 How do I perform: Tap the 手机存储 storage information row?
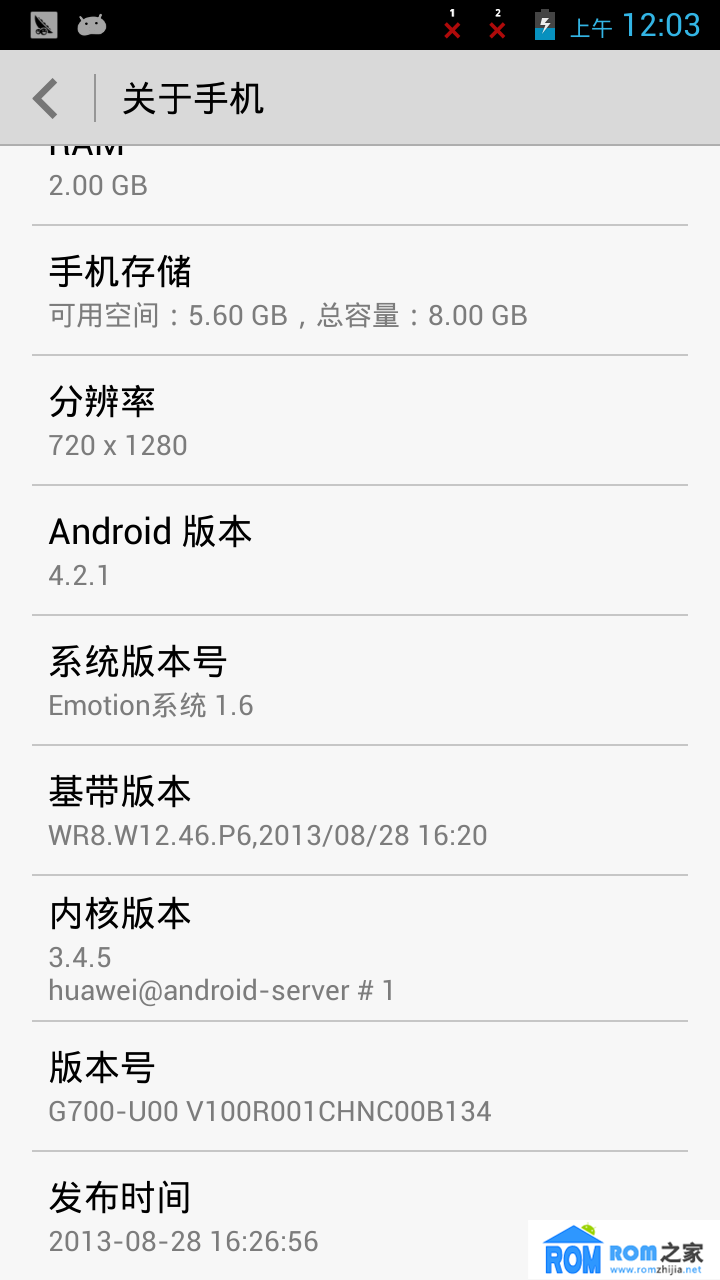[360, 291]
